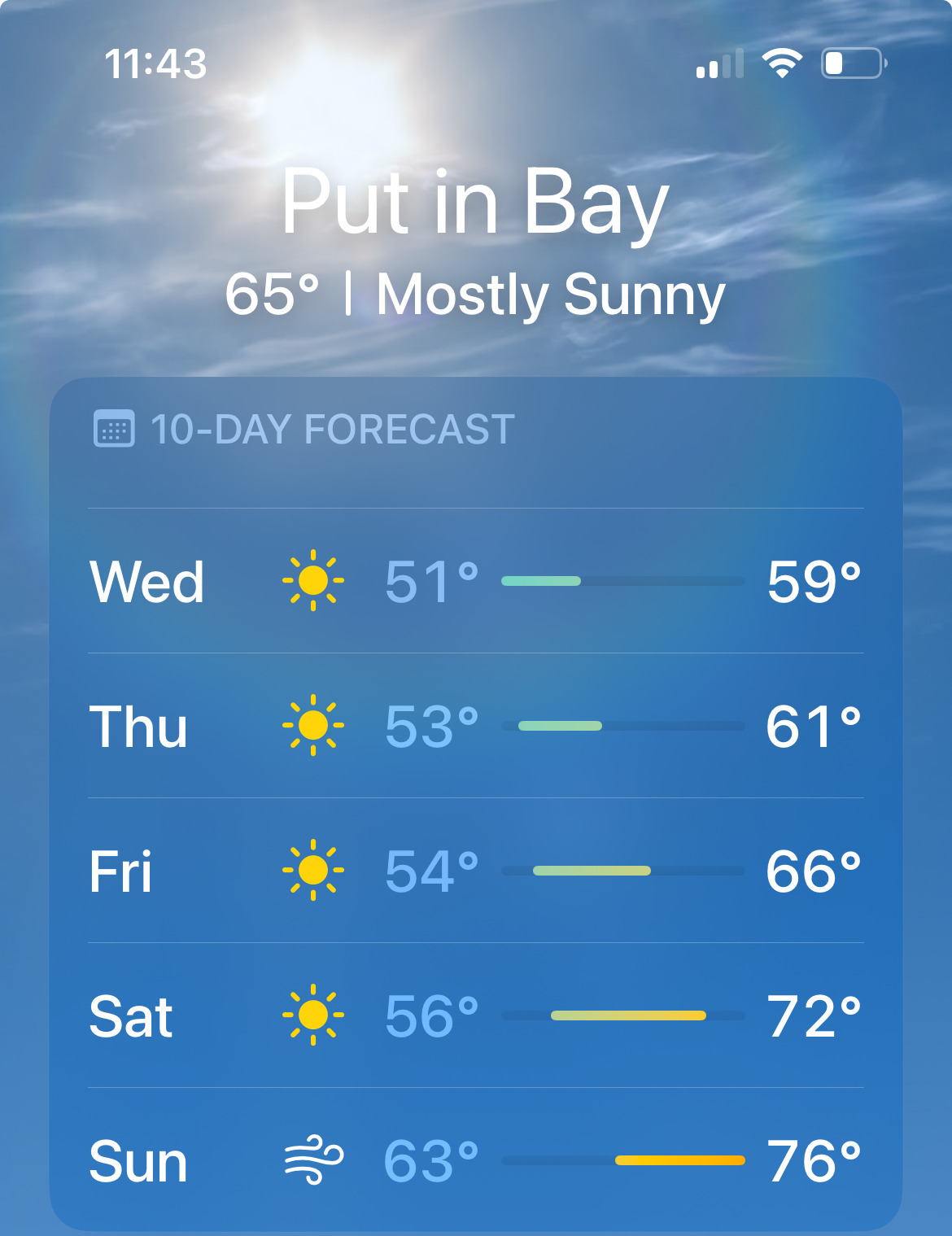Screen dimensions: 952x1236
Task: Select the Saturday forecast row
Action: [x=475, y=1015]
